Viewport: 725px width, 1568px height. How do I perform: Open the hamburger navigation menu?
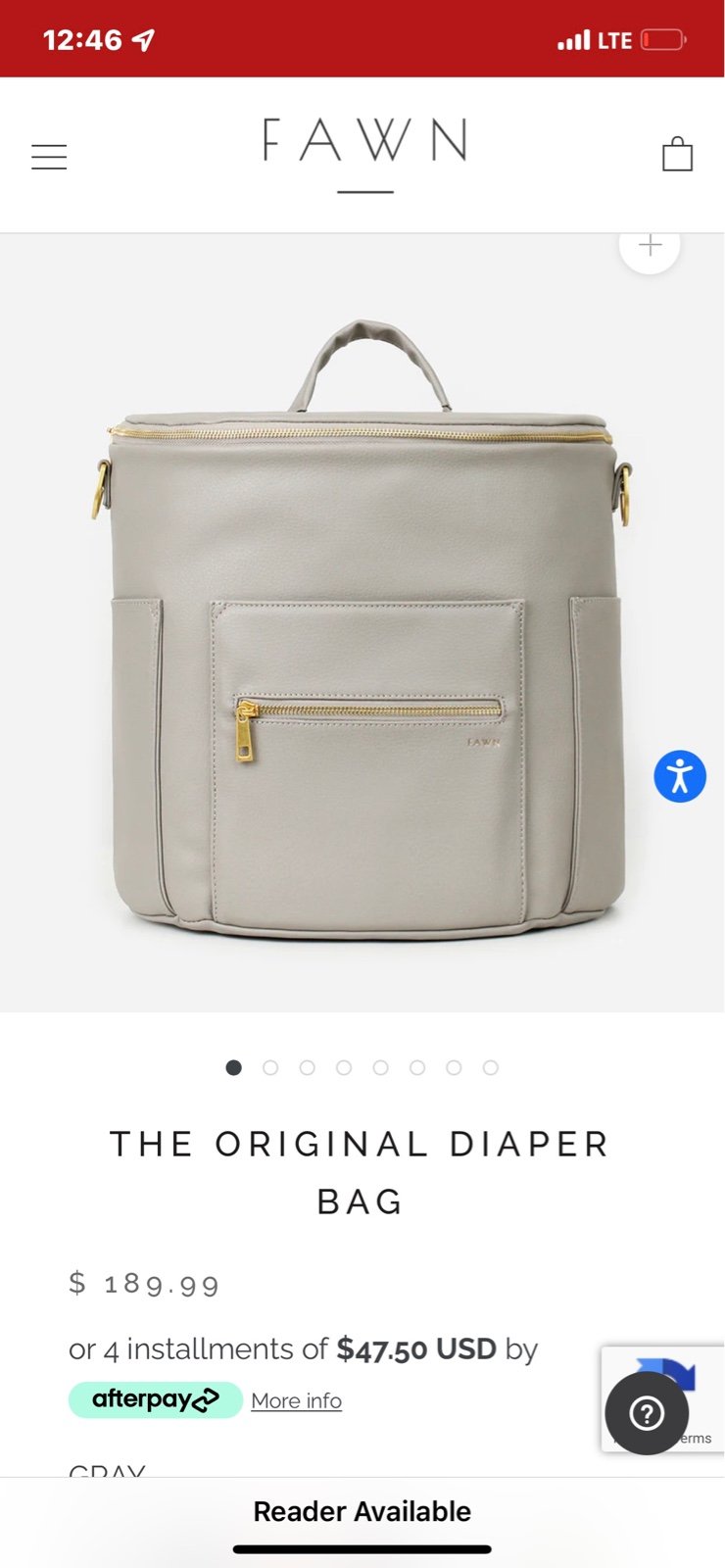[x=49, y=157]
